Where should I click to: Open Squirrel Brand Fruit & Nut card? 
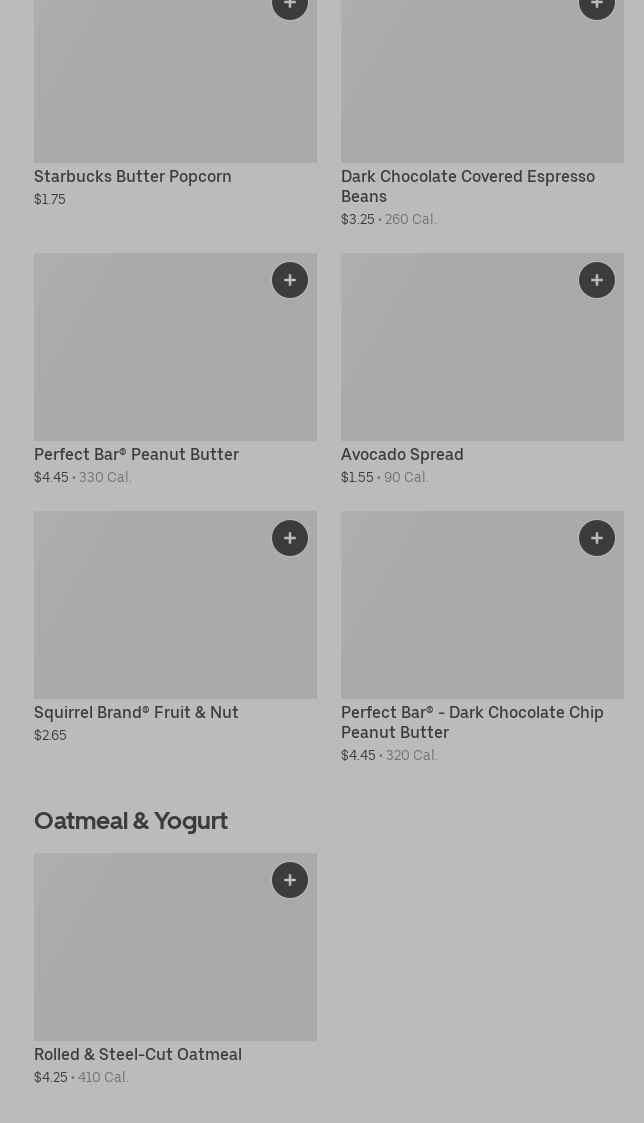[136, 713]
